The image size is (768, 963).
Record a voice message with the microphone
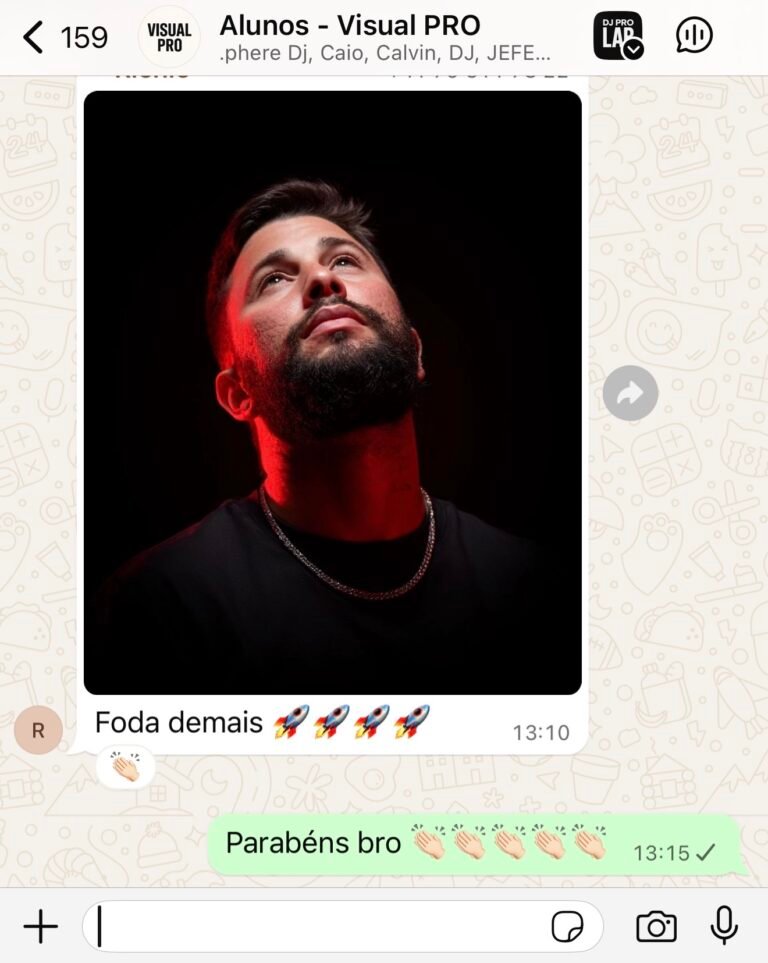pyautogui.click(x=724, y=927)
